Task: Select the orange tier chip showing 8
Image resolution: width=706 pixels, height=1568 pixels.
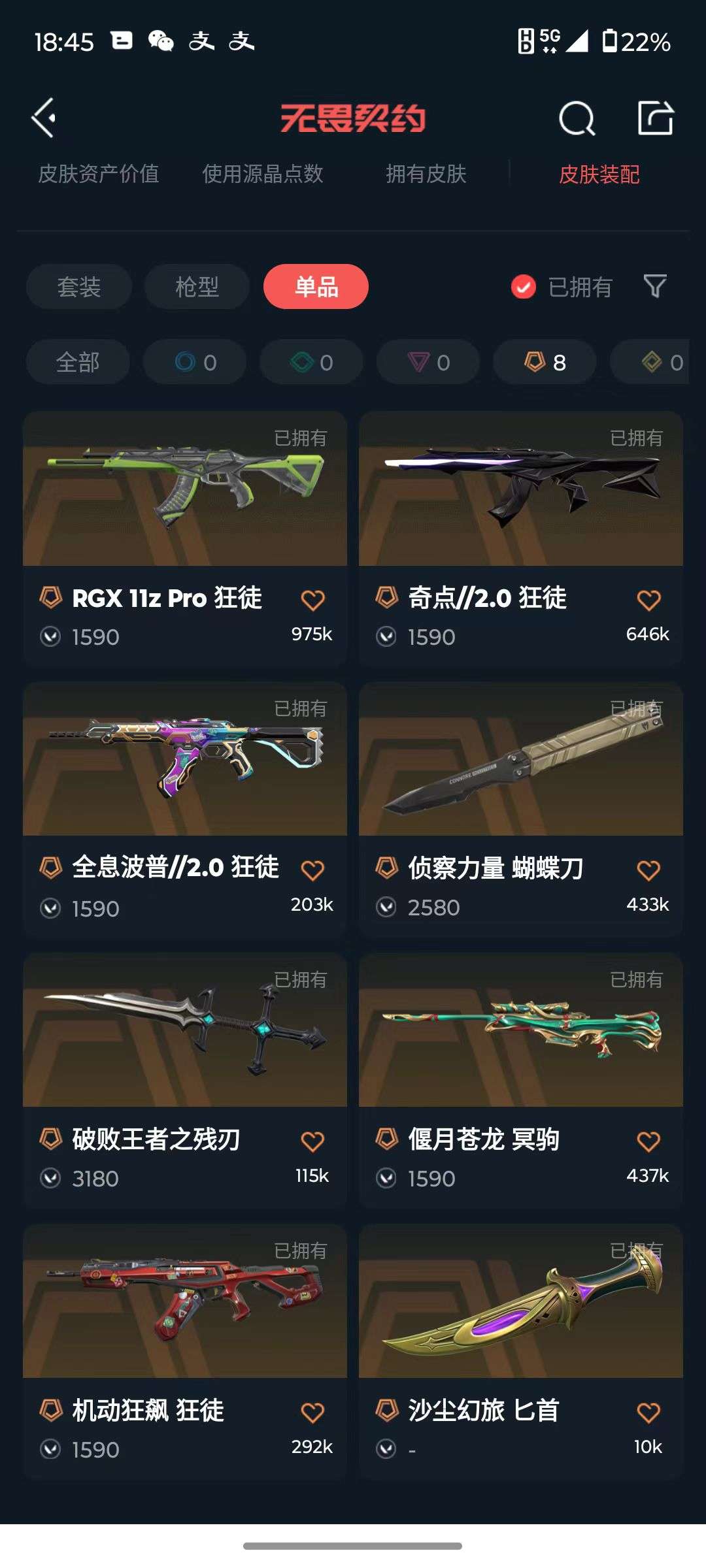Action: (545, 362)
